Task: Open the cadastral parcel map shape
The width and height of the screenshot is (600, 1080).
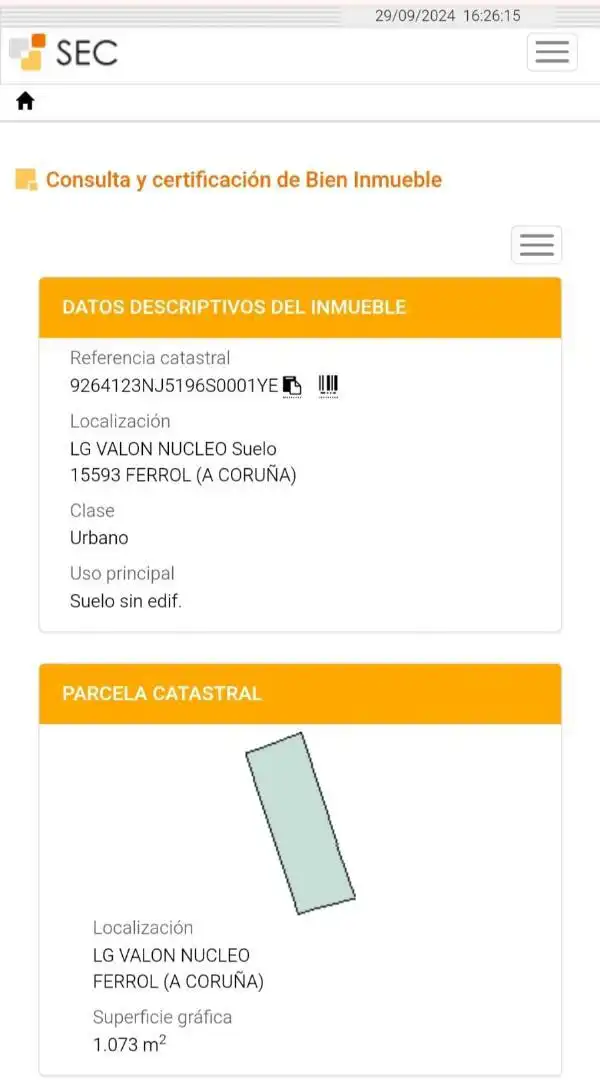Action: coord(300,823)
